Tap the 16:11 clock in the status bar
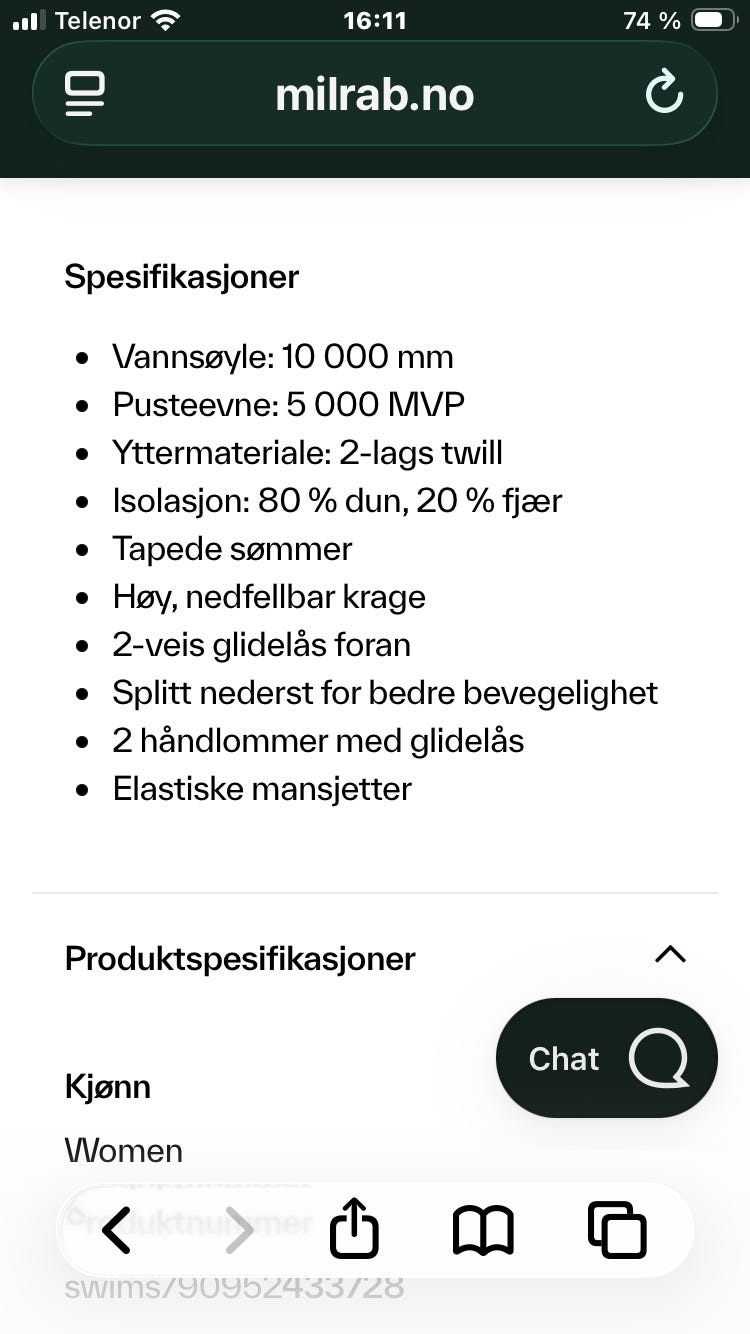 click(x=375, y=18)
